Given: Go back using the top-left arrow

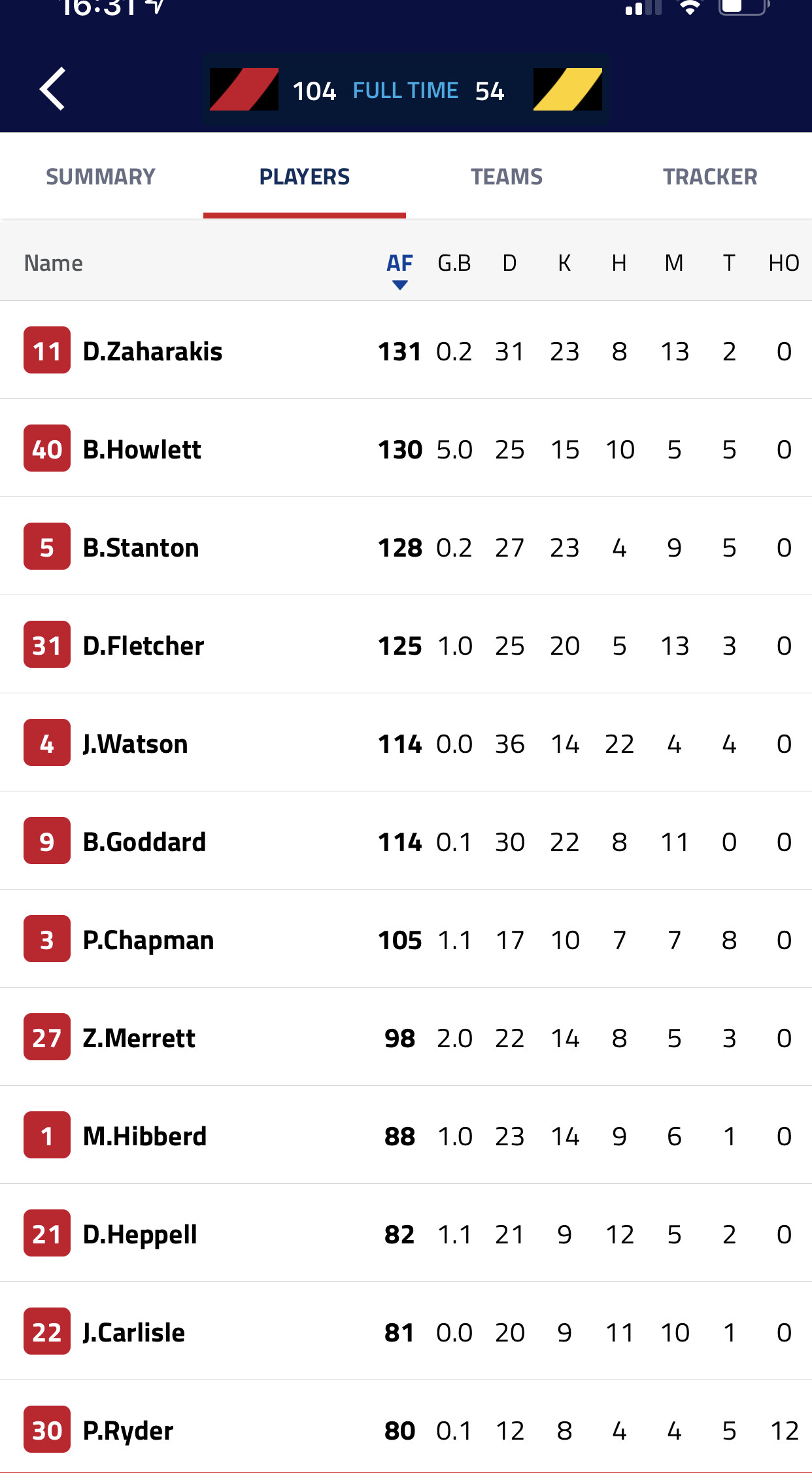Looking at the screenshot, I should point(52,89).
